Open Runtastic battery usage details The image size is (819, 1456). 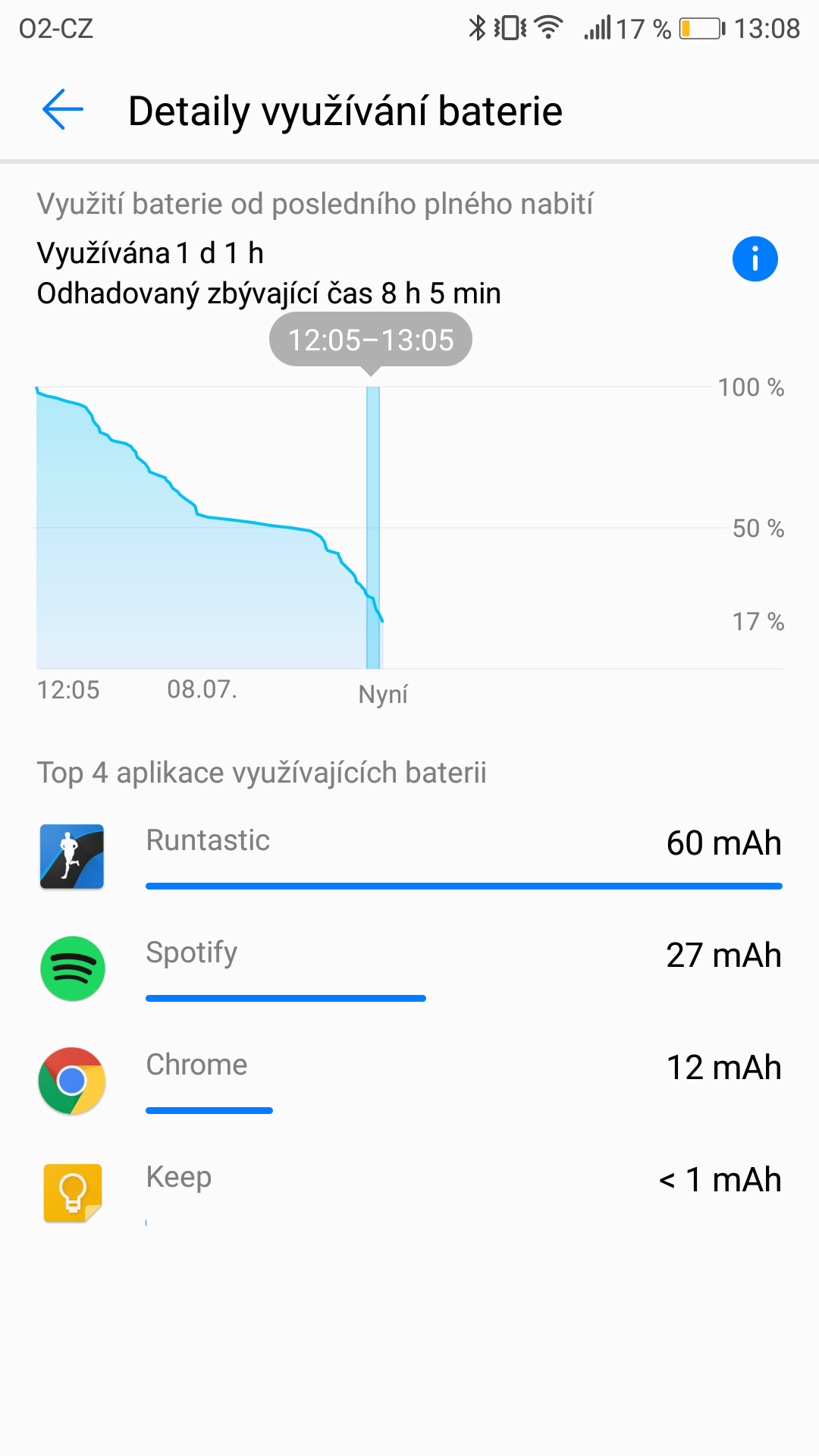409,857
